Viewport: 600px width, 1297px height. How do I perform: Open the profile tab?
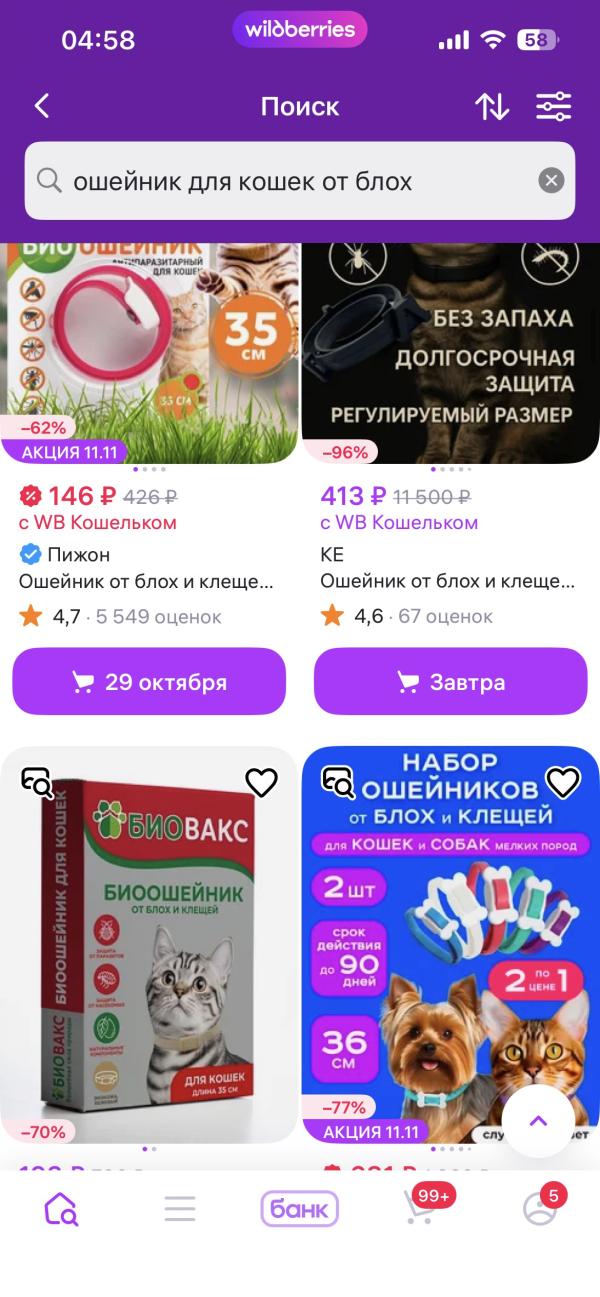[539, 1209]
